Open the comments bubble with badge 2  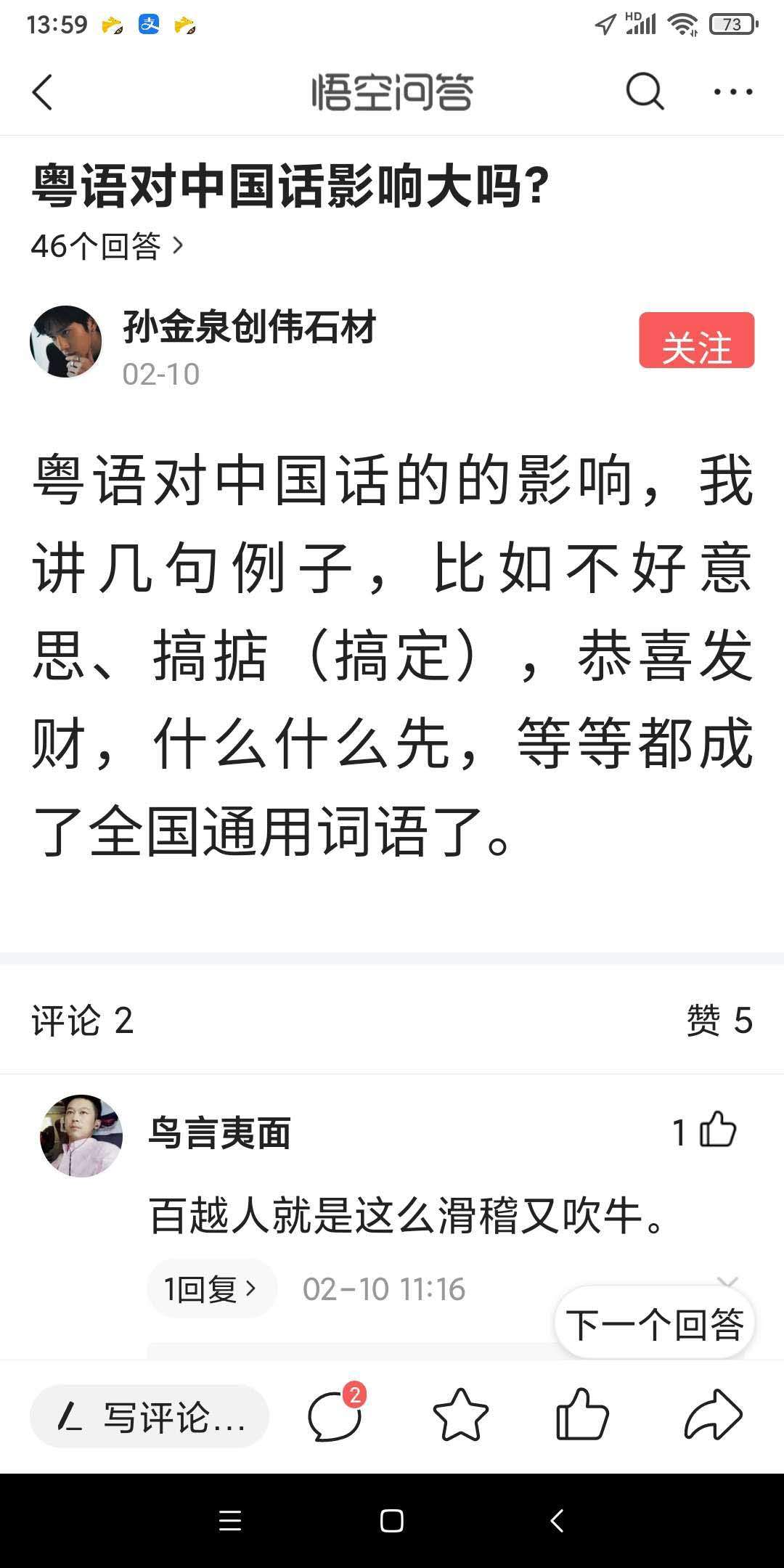[335, 1415]
